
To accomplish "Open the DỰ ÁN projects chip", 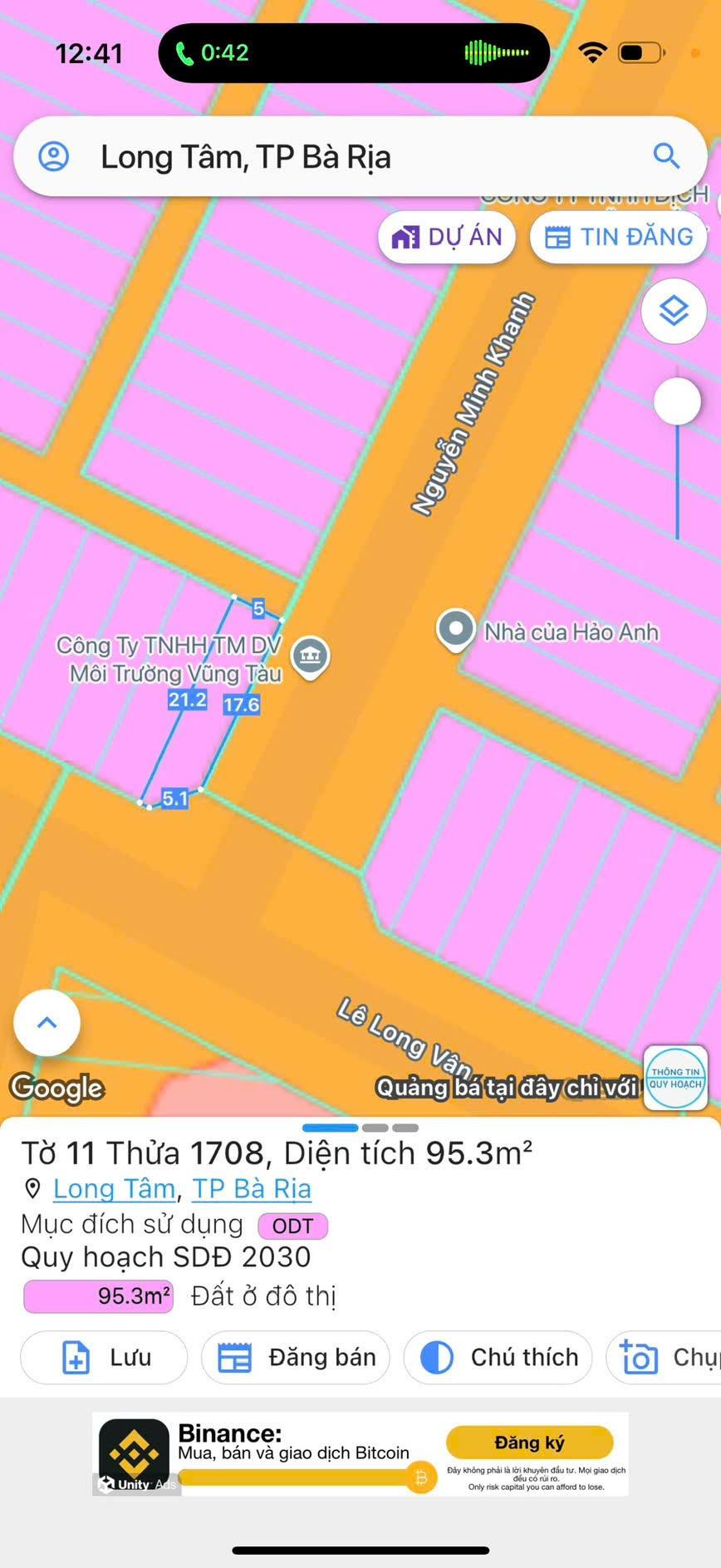I will pyautogui.click(x=447, y=237).
